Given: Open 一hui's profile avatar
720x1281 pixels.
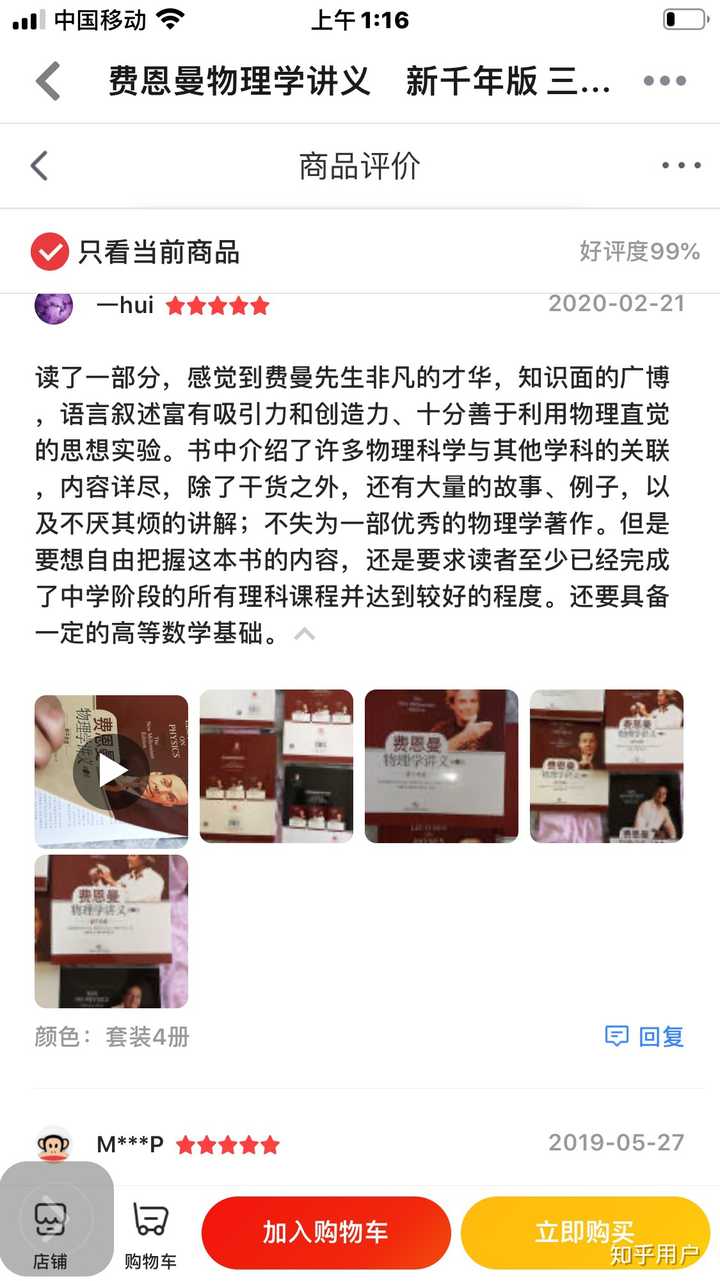Looking at the screenshot, I should 54,305.
